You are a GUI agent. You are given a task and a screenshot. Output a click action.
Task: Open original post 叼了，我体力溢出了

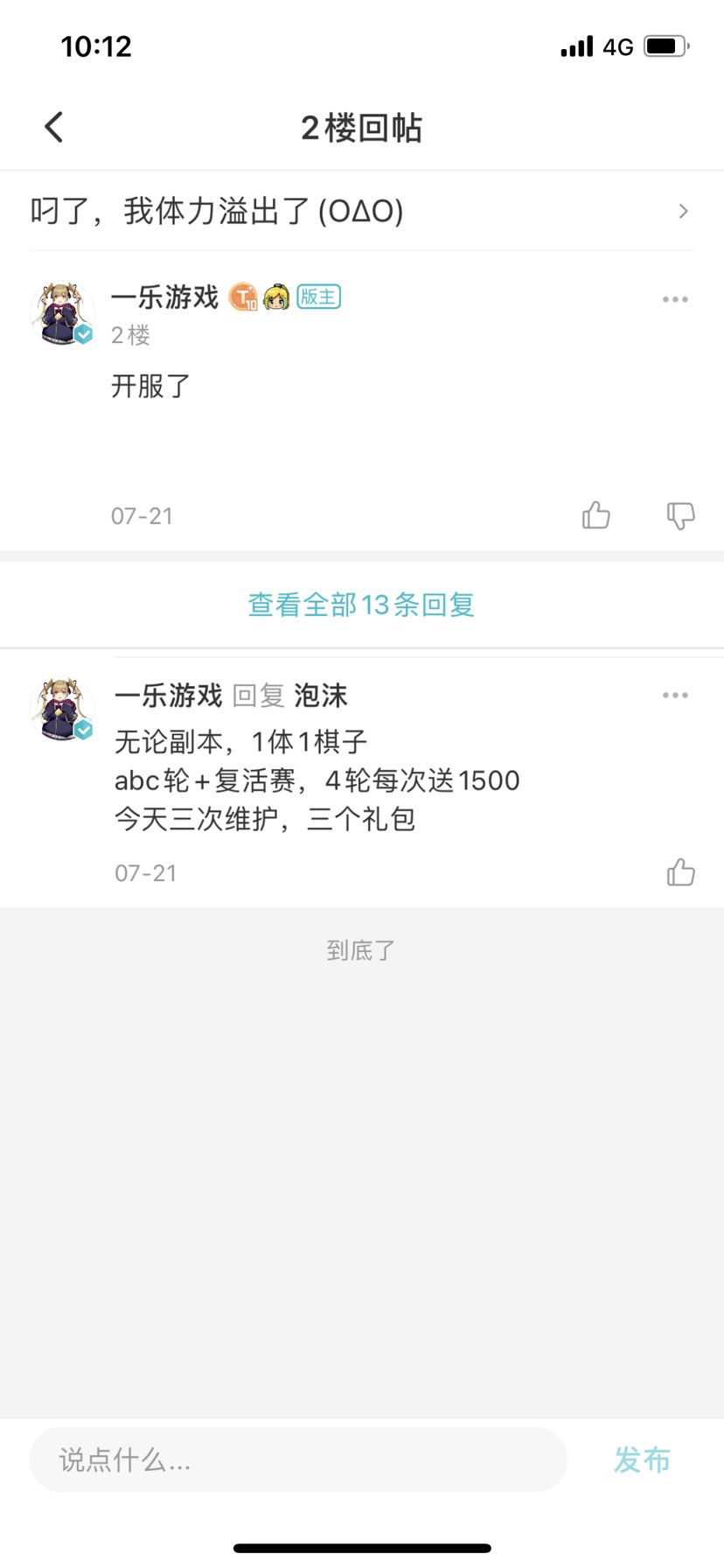click(362, 211)
